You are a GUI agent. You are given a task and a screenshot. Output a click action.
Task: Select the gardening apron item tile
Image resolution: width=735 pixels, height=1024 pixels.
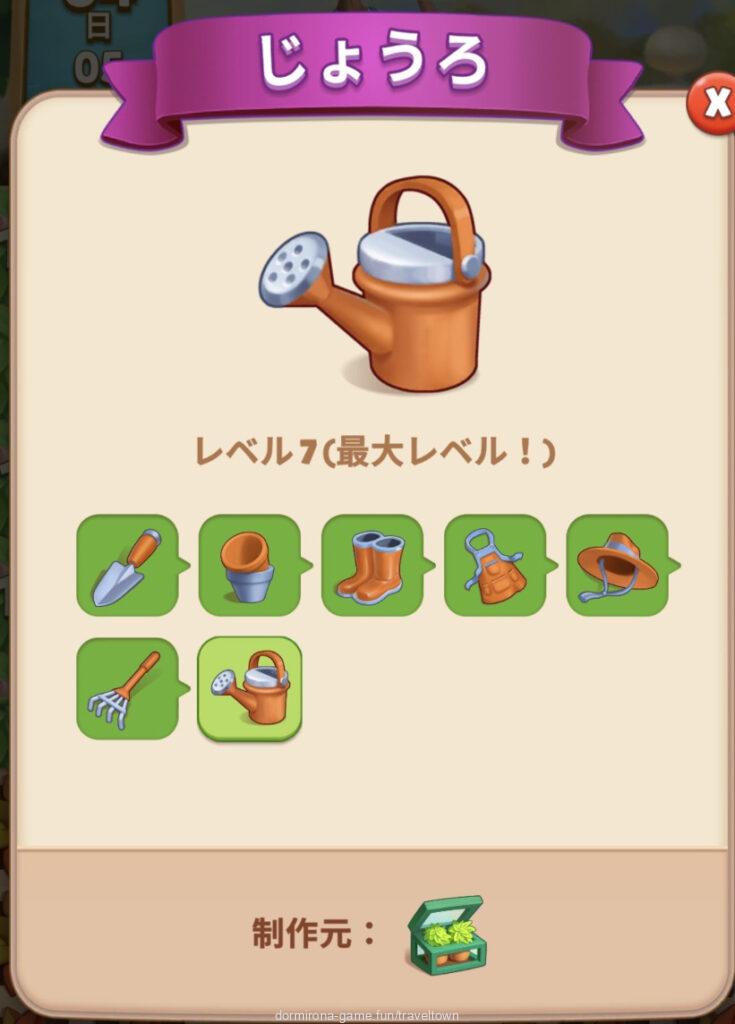[494, 565]
